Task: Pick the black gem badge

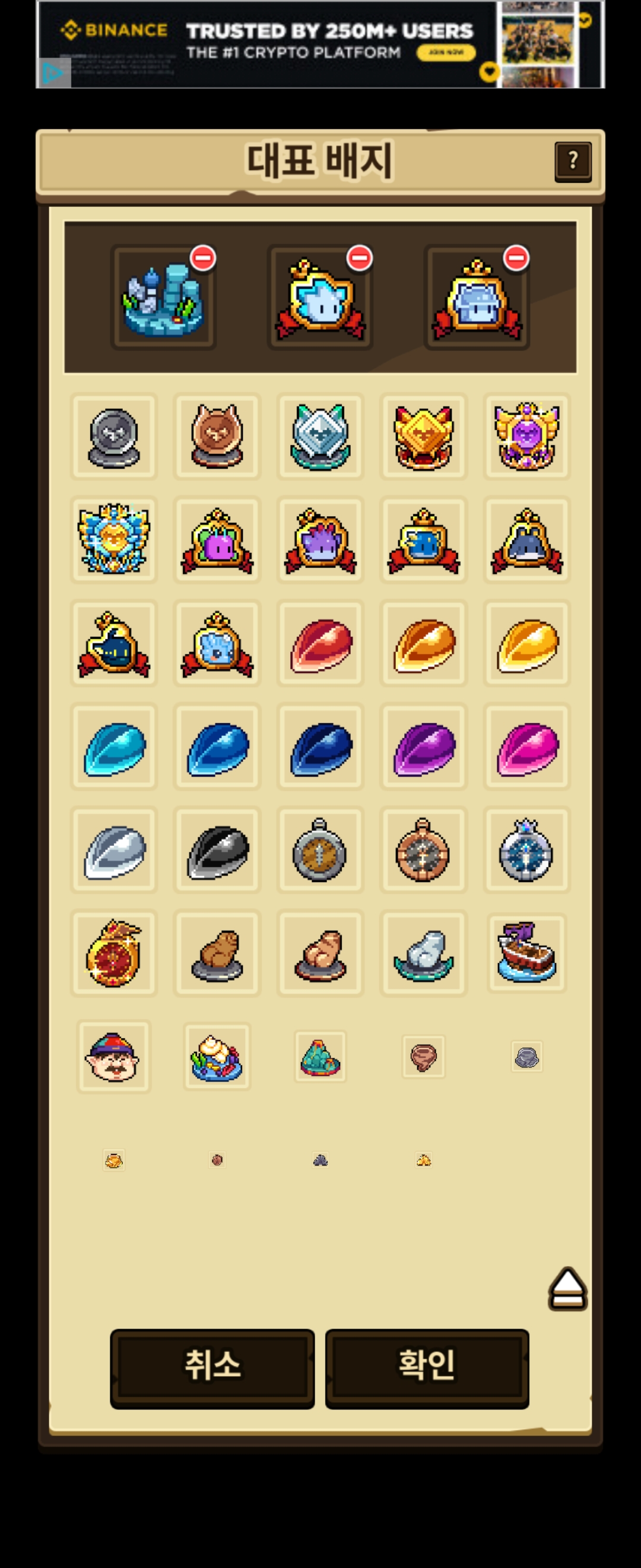Action: point(217,851)
